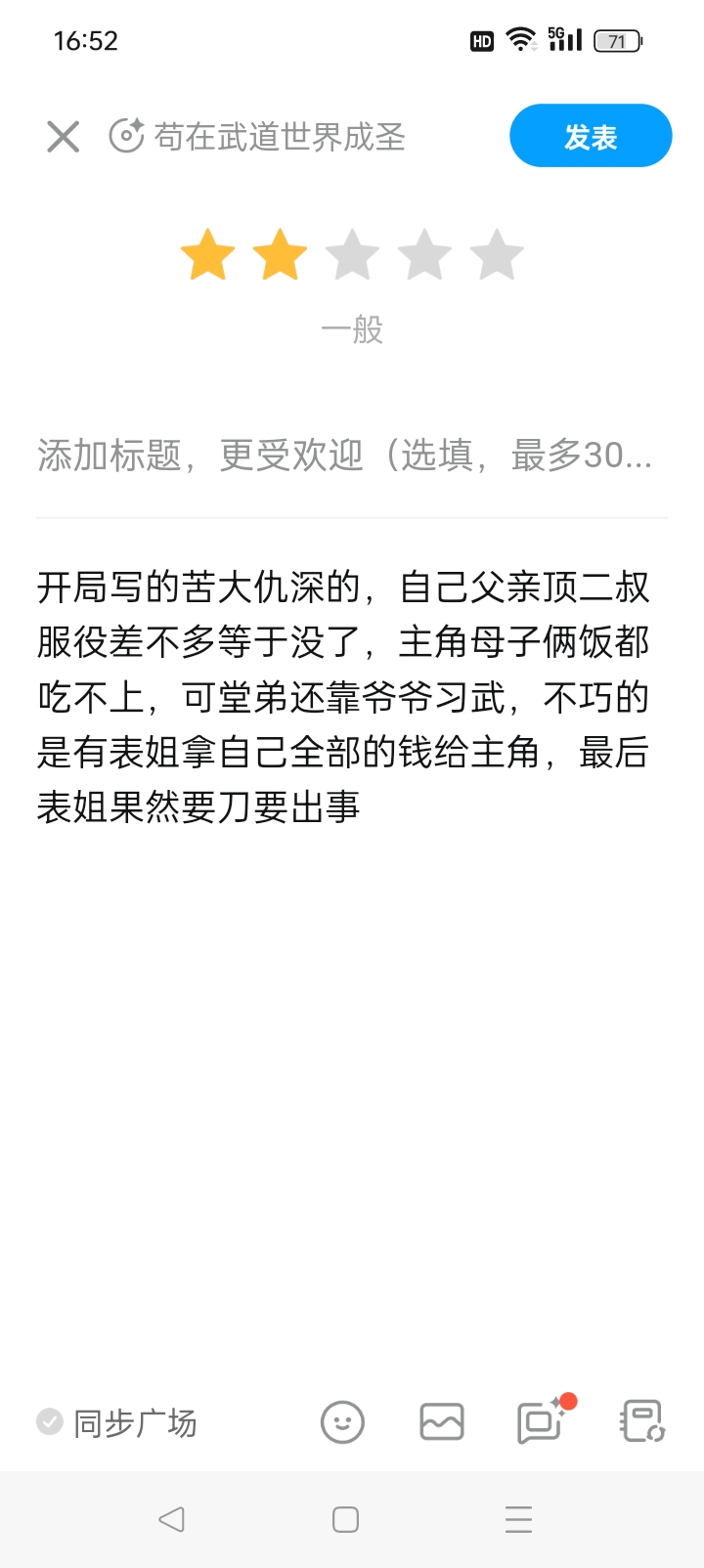This screenshot has width=704, height=1568.
Task: Open the emoji picker
Action: click(342, 1422)
